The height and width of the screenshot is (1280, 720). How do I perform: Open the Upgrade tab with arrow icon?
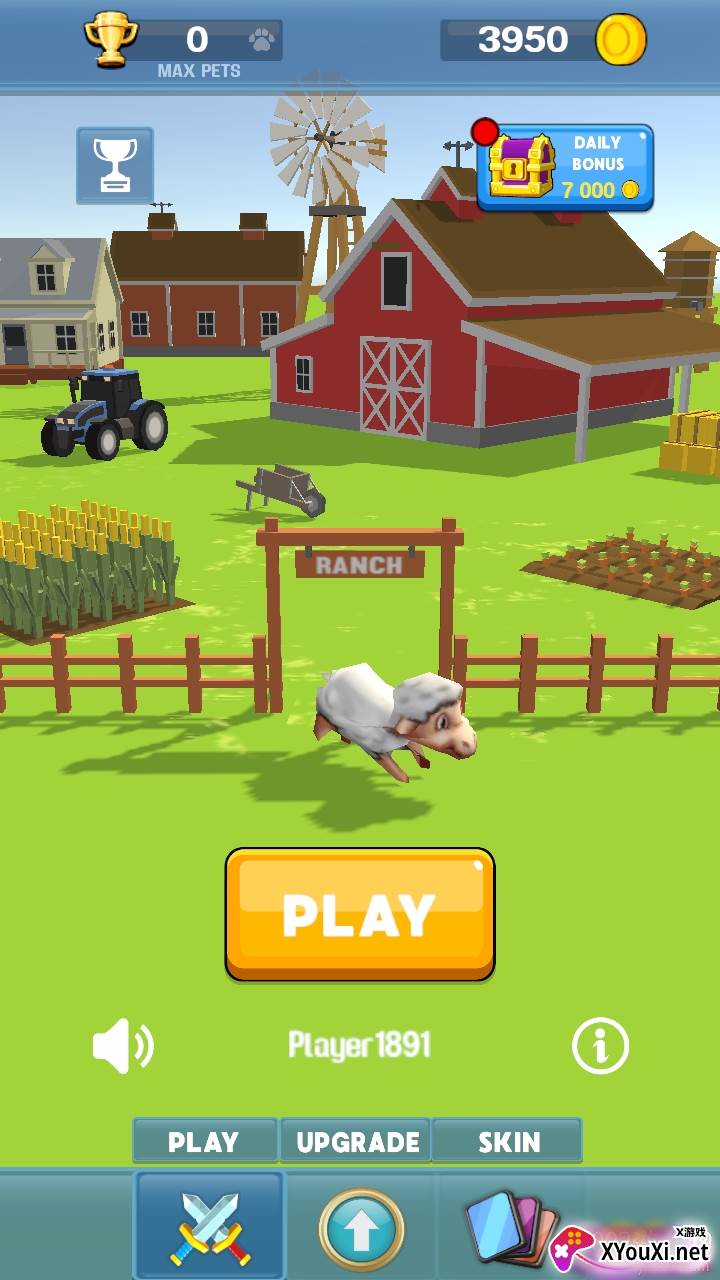(361, 1228)
